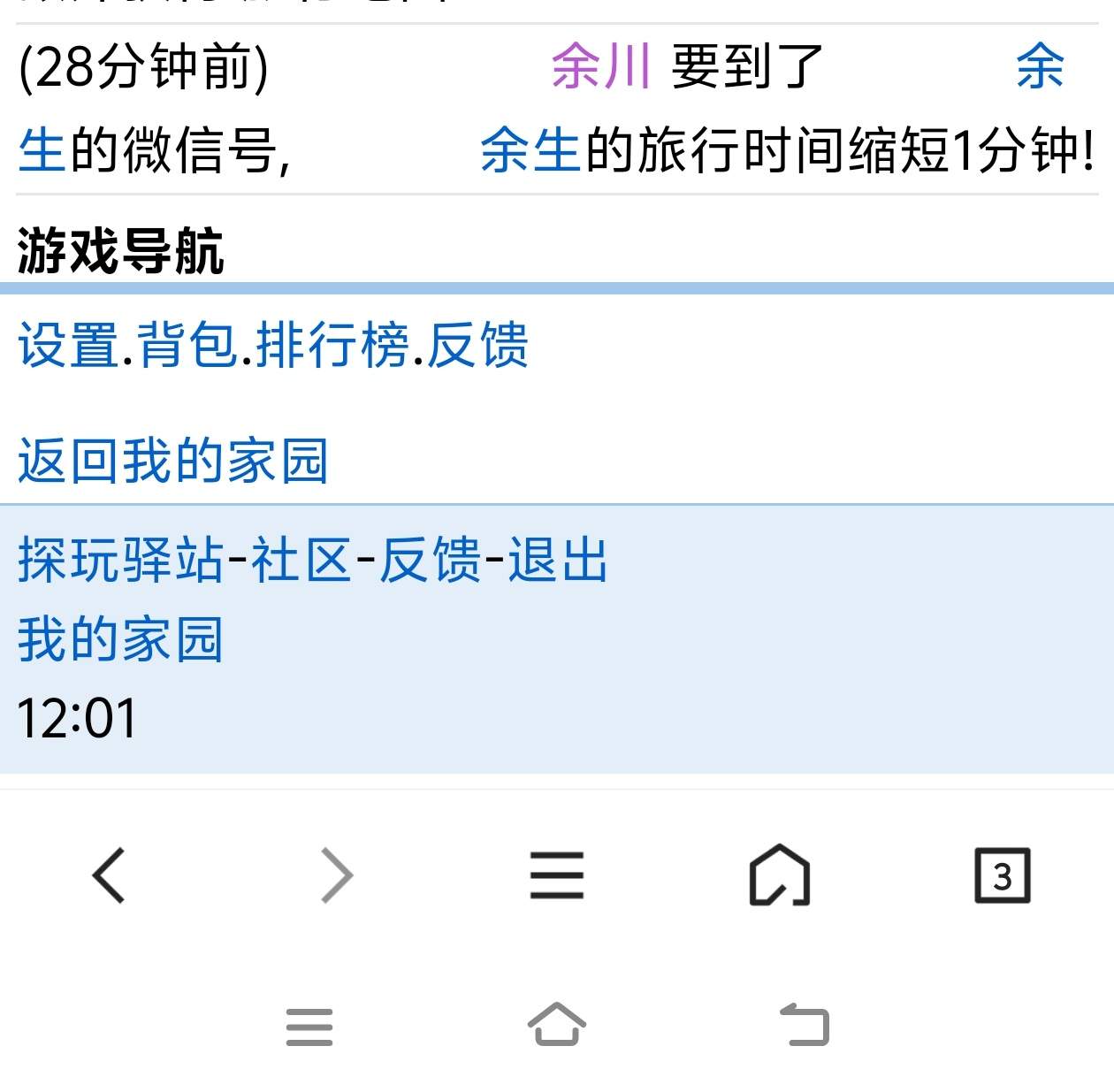Go to the browser home page
This screenshot has width=1114, height=1092.
[x=779, y=875]
